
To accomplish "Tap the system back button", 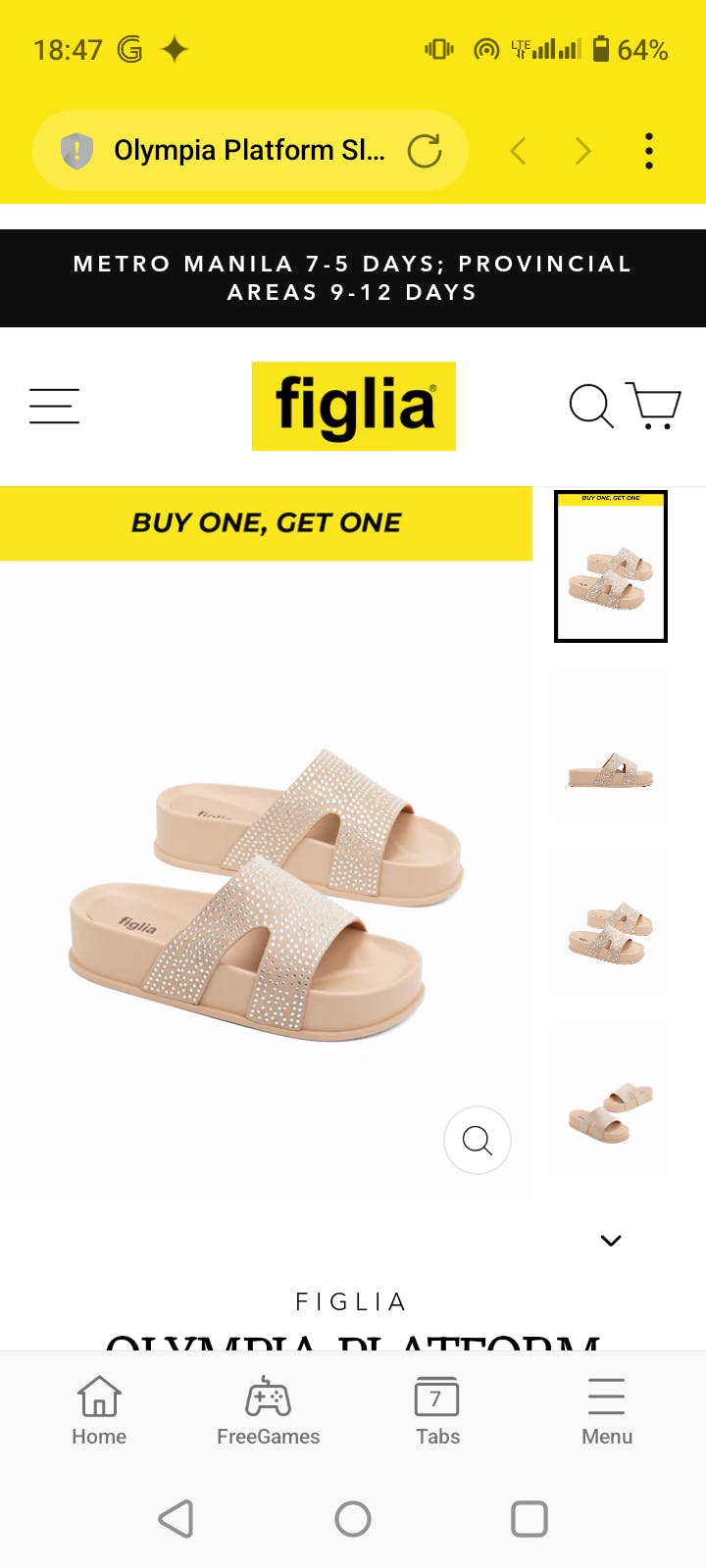I will pyautogui.click(x=176, y=1519).
